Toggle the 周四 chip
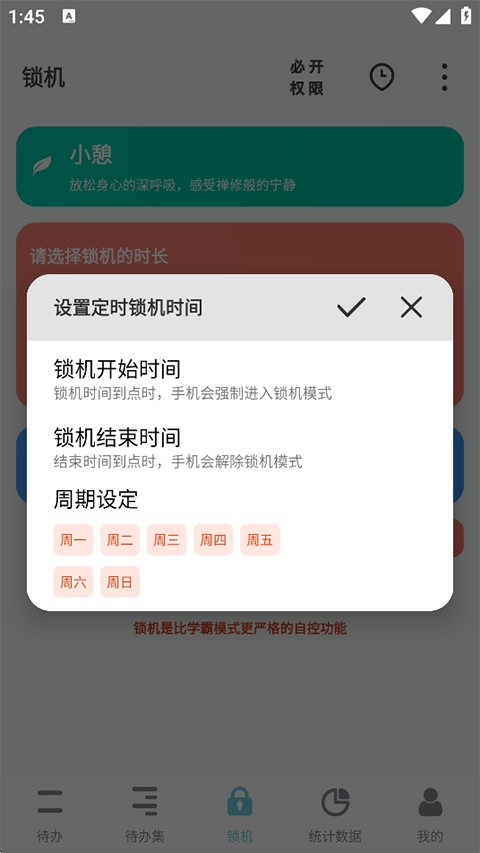480x853 pixels. (213, 540)
